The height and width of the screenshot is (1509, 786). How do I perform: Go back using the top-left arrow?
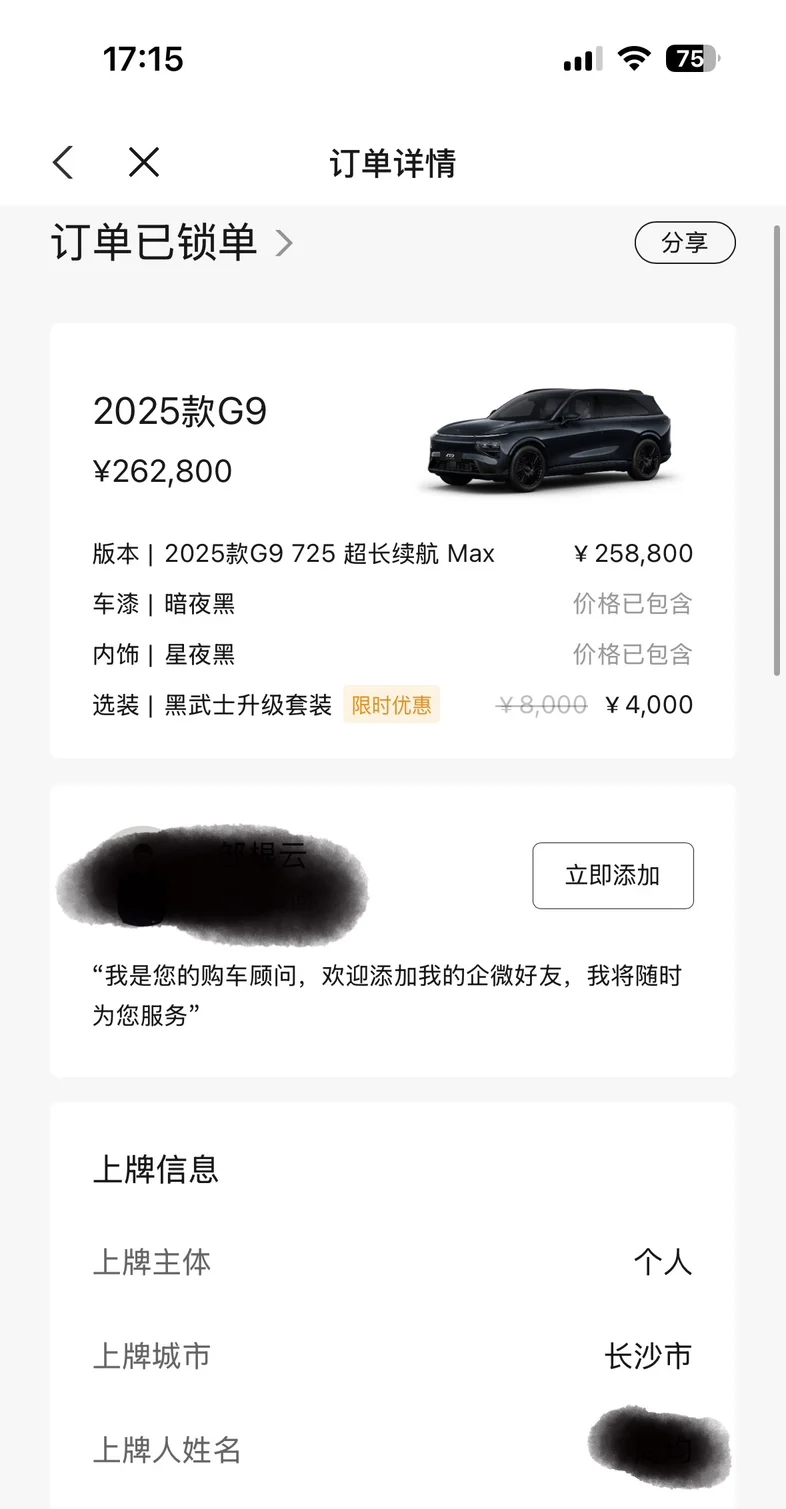[x=63, y=162]
